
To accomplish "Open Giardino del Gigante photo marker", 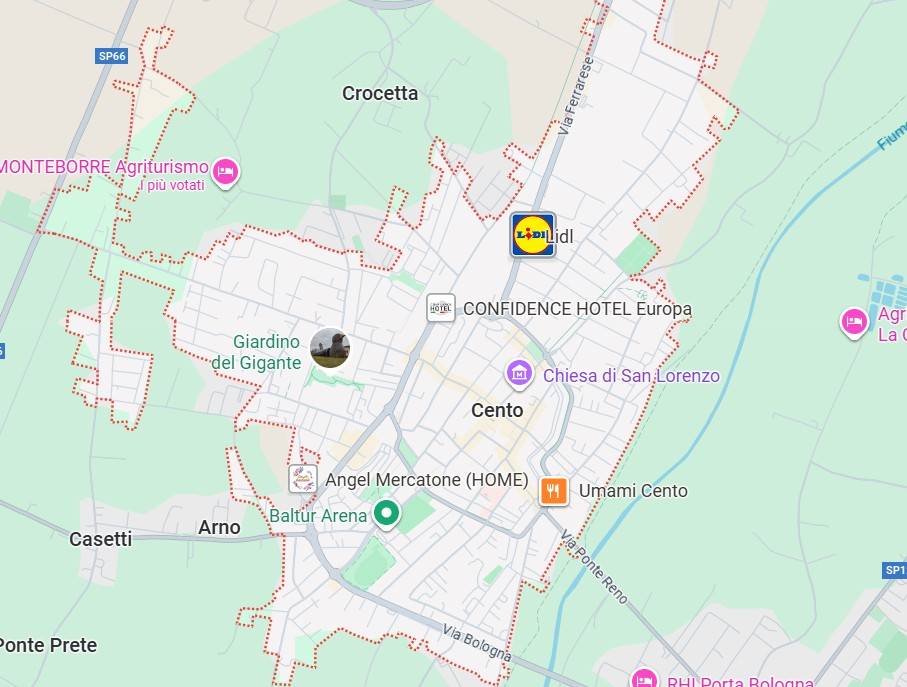I will [330, 348].
